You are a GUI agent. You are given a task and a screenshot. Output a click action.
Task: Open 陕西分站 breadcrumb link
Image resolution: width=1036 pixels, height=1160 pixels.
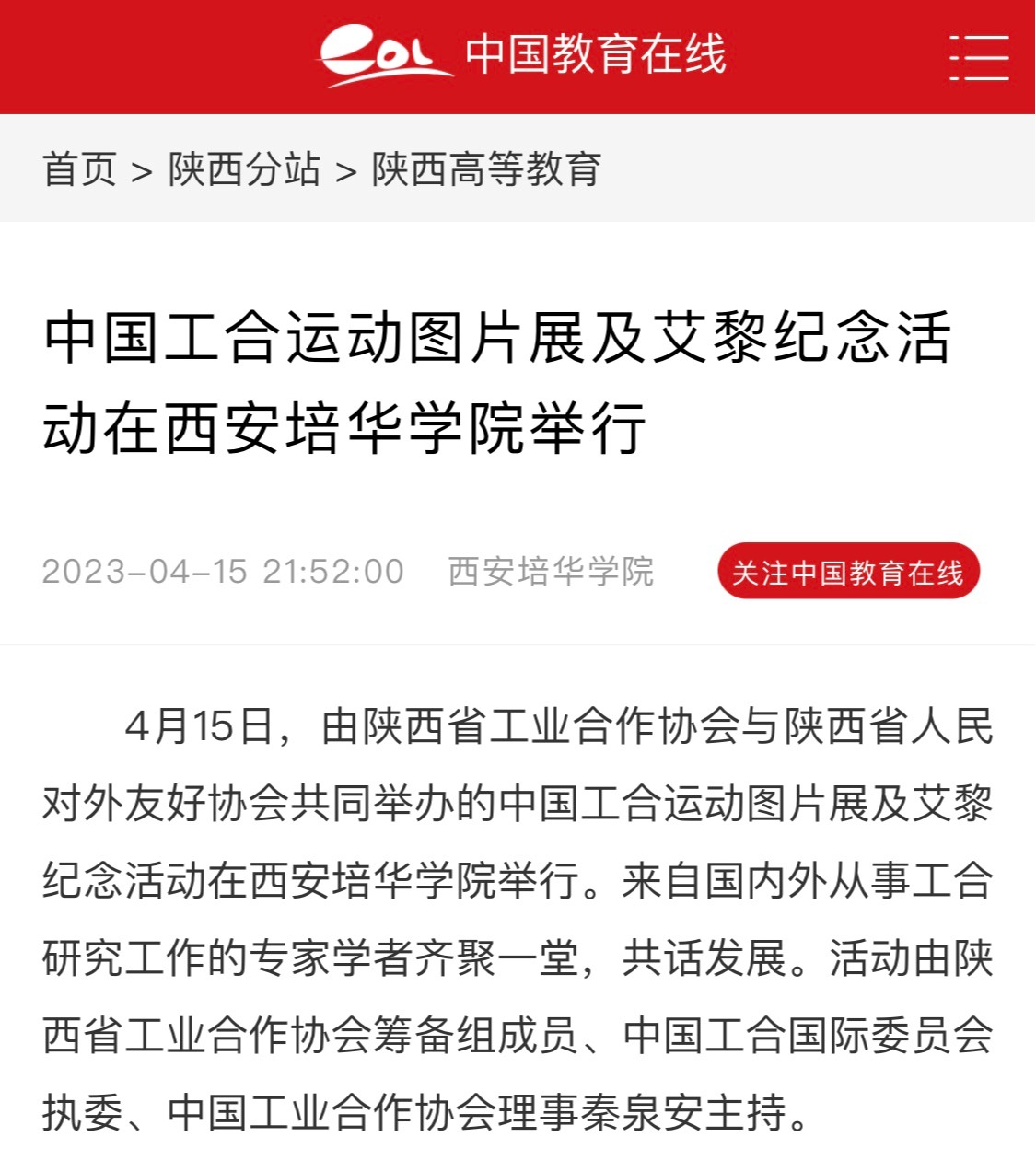[x=244, y=169]
